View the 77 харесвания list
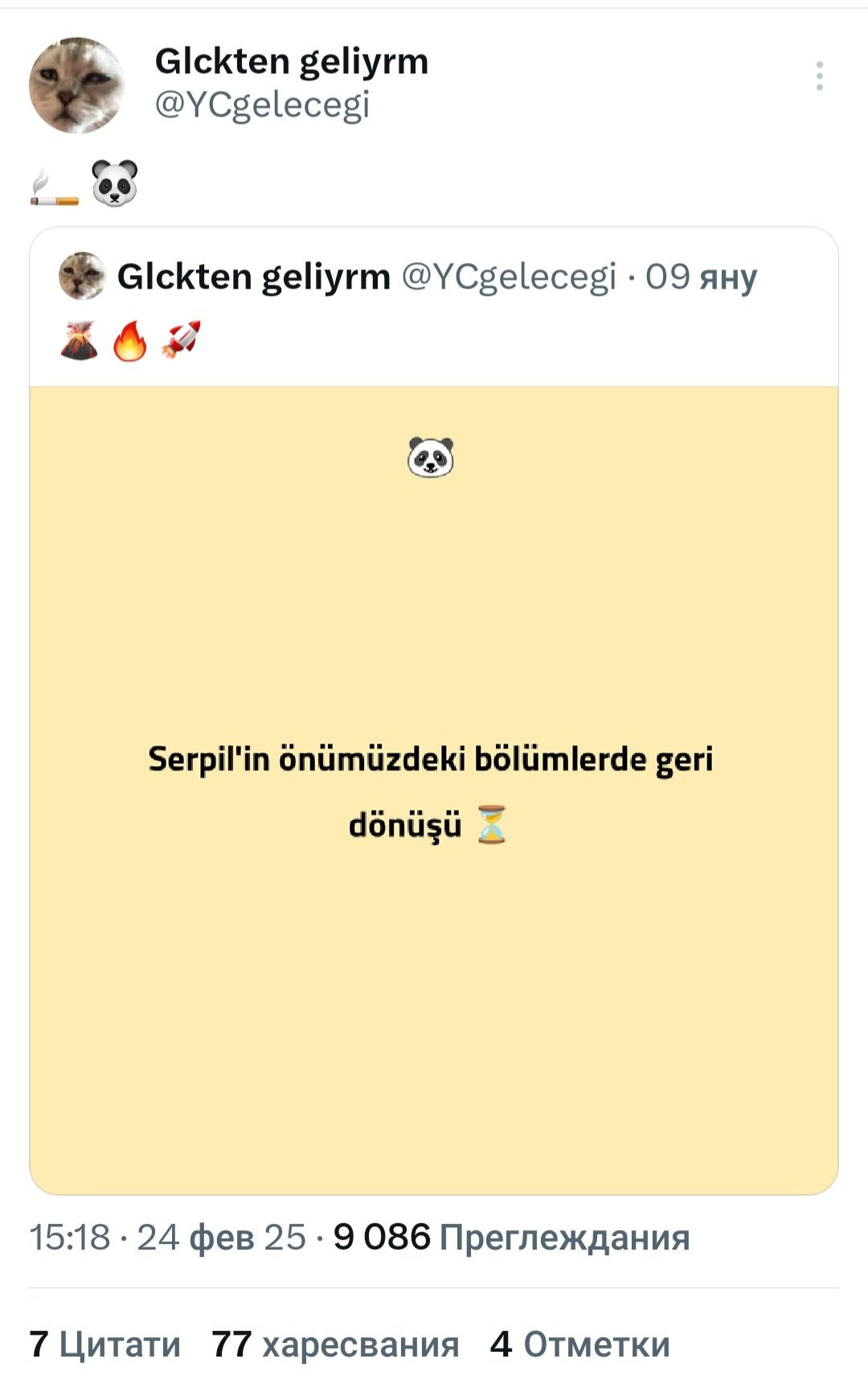 pos(335,1344)
